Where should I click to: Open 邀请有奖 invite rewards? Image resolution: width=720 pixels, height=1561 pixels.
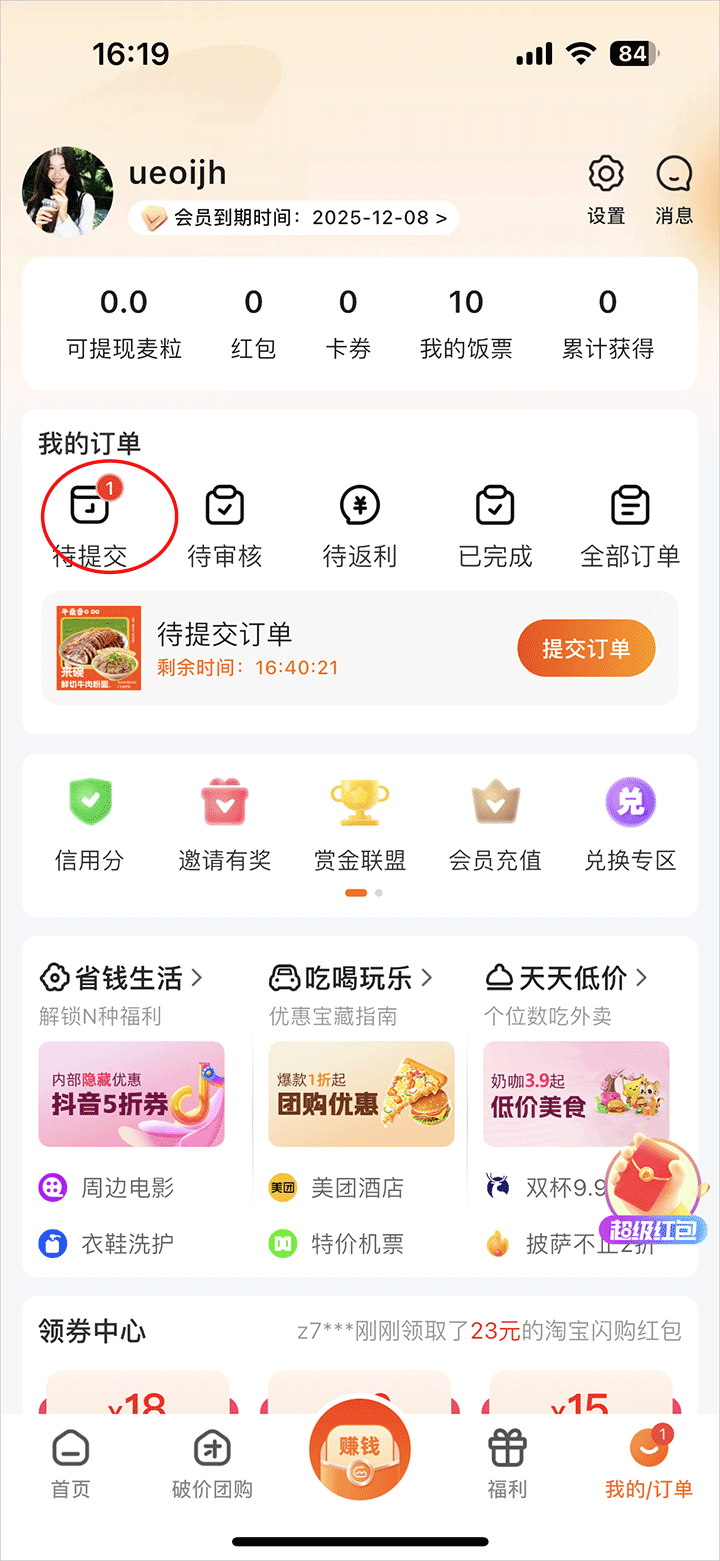tap(225, 825)
